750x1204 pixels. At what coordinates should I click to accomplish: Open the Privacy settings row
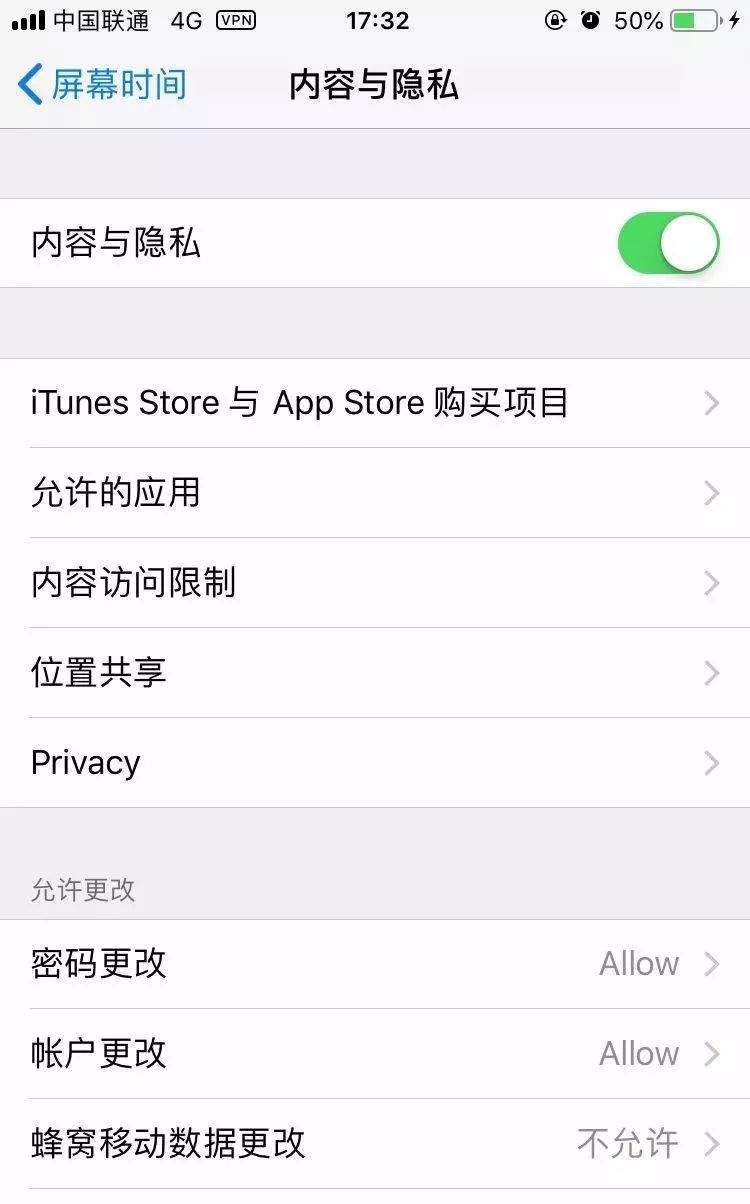pos(375,763)
